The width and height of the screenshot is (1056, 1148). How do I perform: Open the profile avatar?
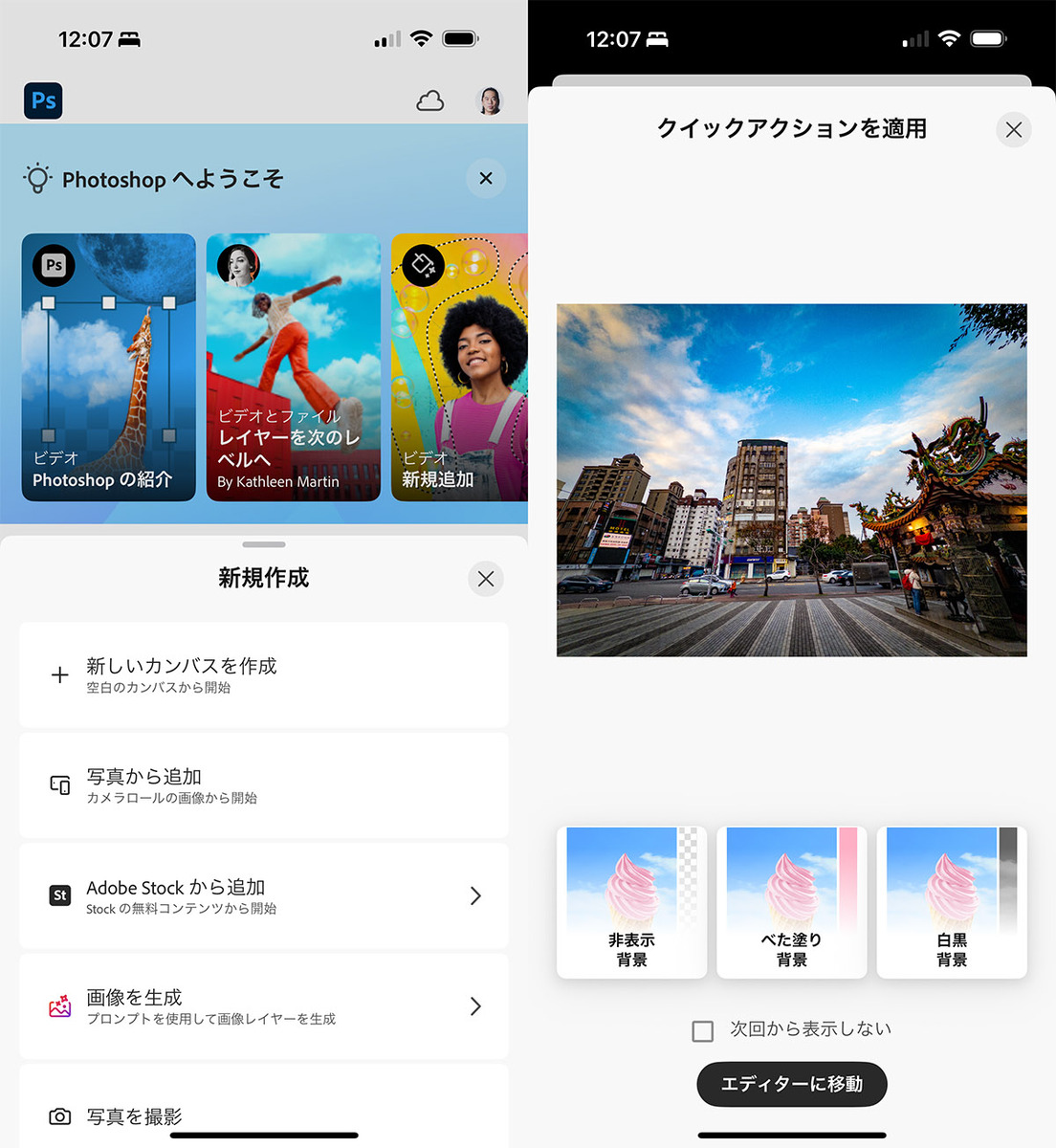click(490, 101)
